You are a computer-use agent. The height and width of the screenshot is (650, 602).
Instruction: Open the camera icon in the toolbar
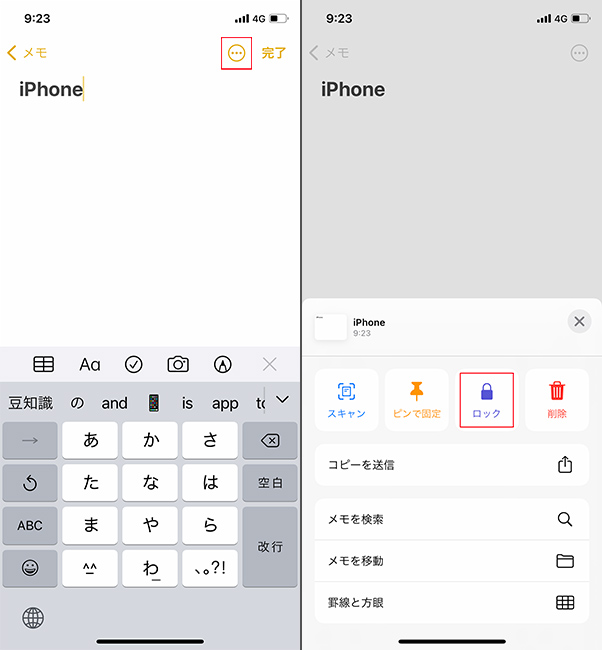178,365
